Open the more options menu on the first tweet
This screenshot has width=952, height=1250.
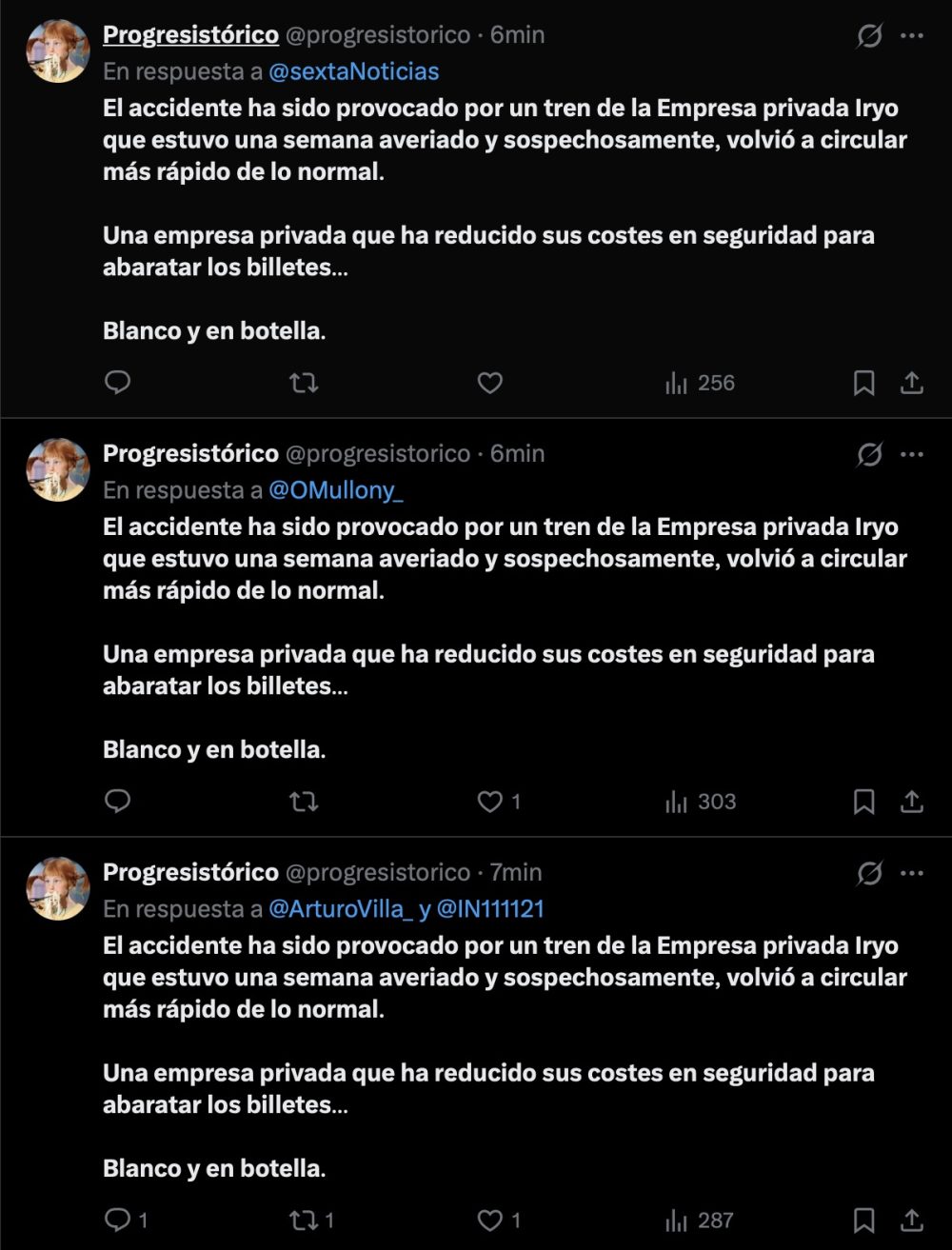click(913, 35)
